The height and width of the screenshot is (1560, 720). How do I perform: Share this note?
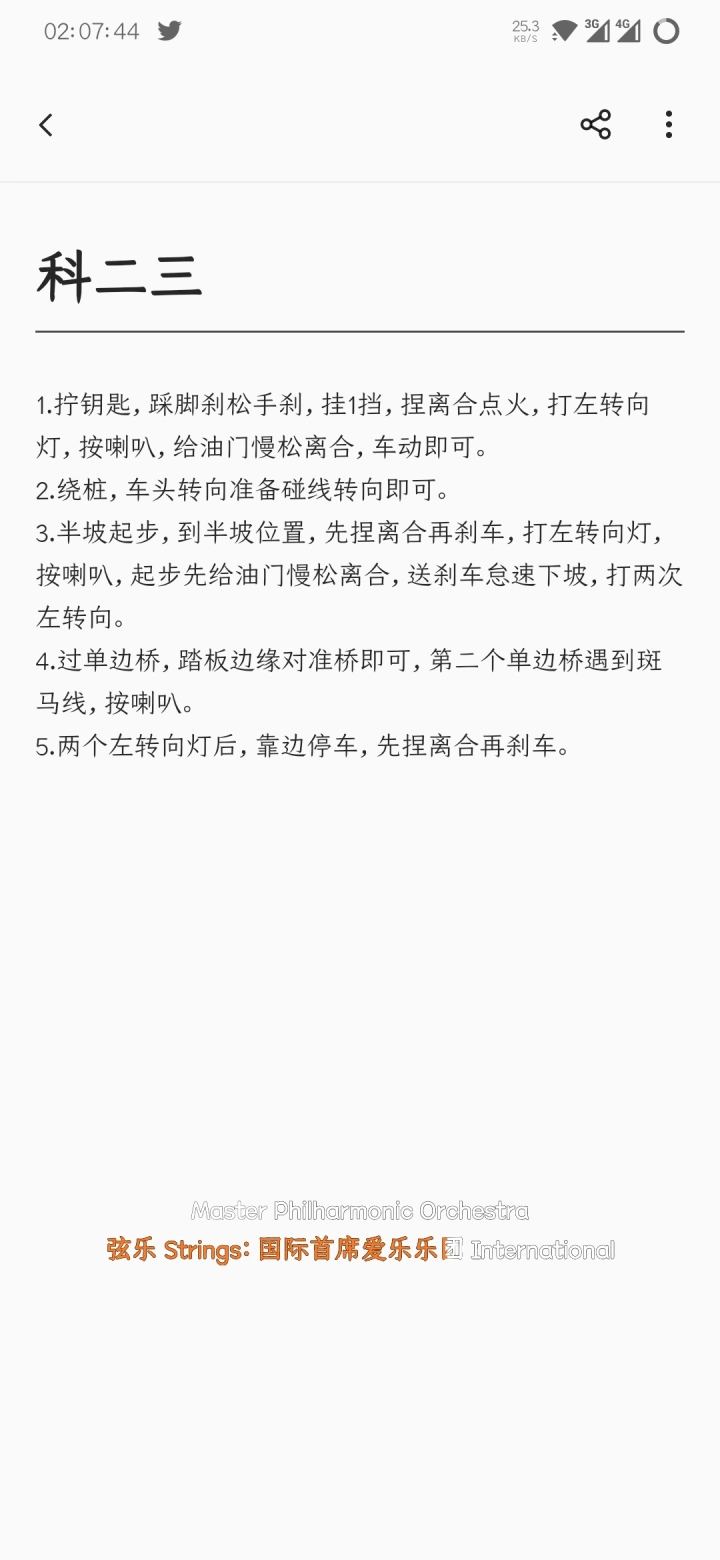595,125
